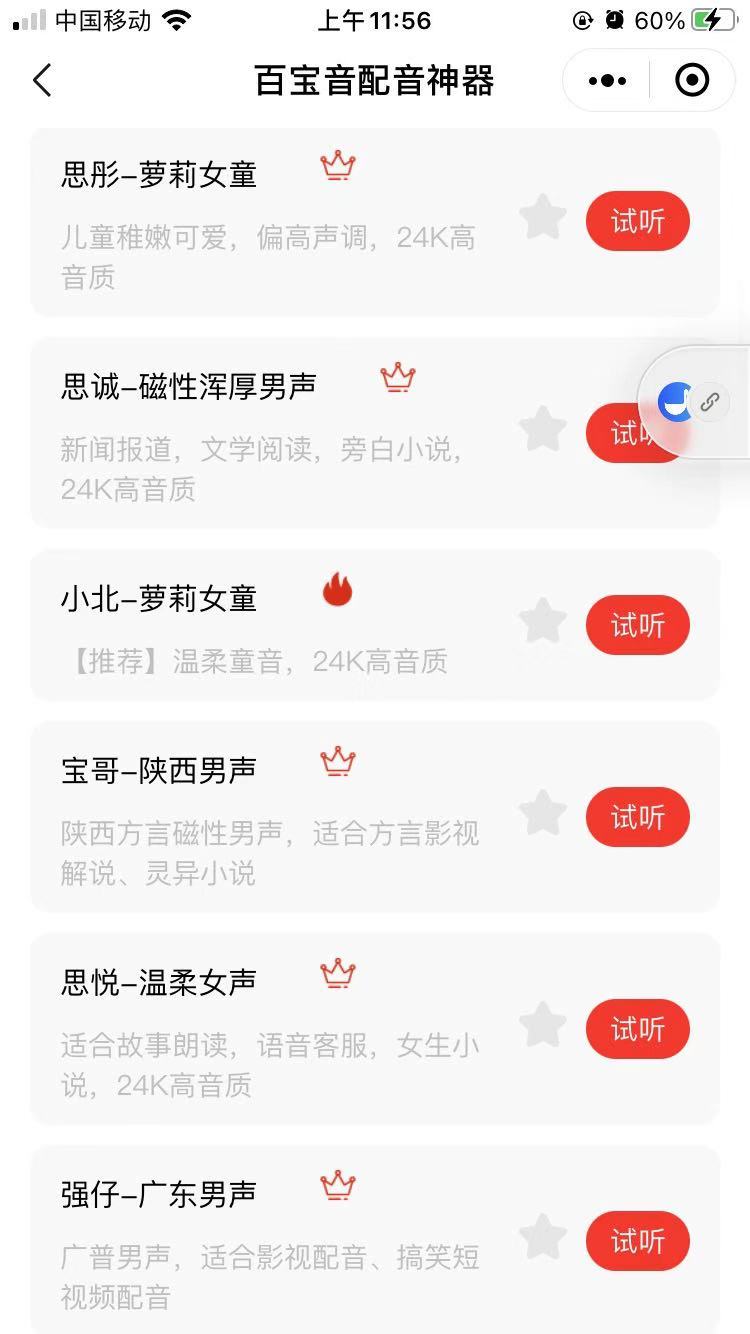Close the mini program with the circle button
This screenshot has height=1334, width=750.
(692, 80)
